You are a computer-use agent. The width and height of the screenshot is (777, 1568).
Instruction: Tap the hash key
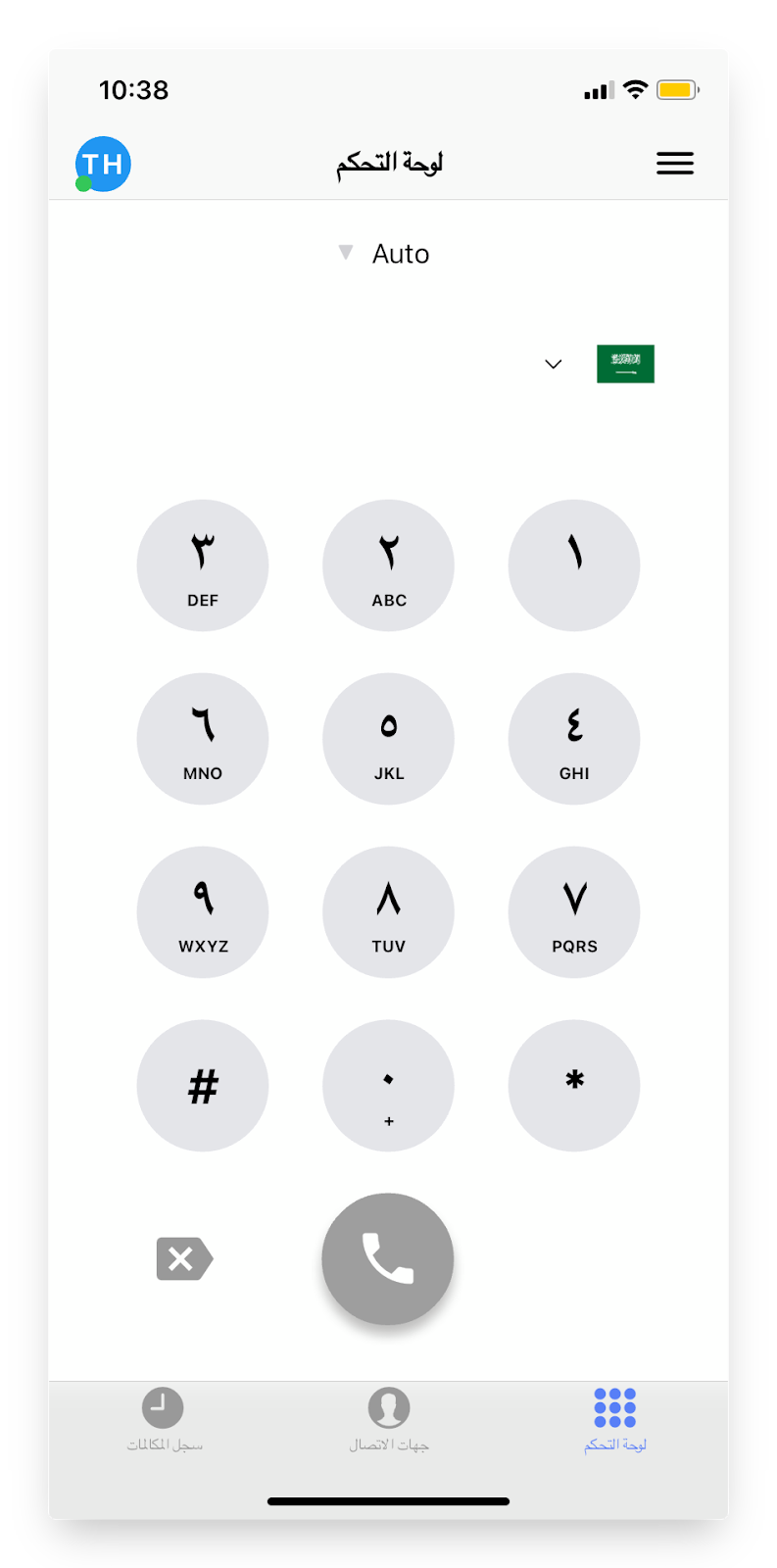[x=203, y=1086]
